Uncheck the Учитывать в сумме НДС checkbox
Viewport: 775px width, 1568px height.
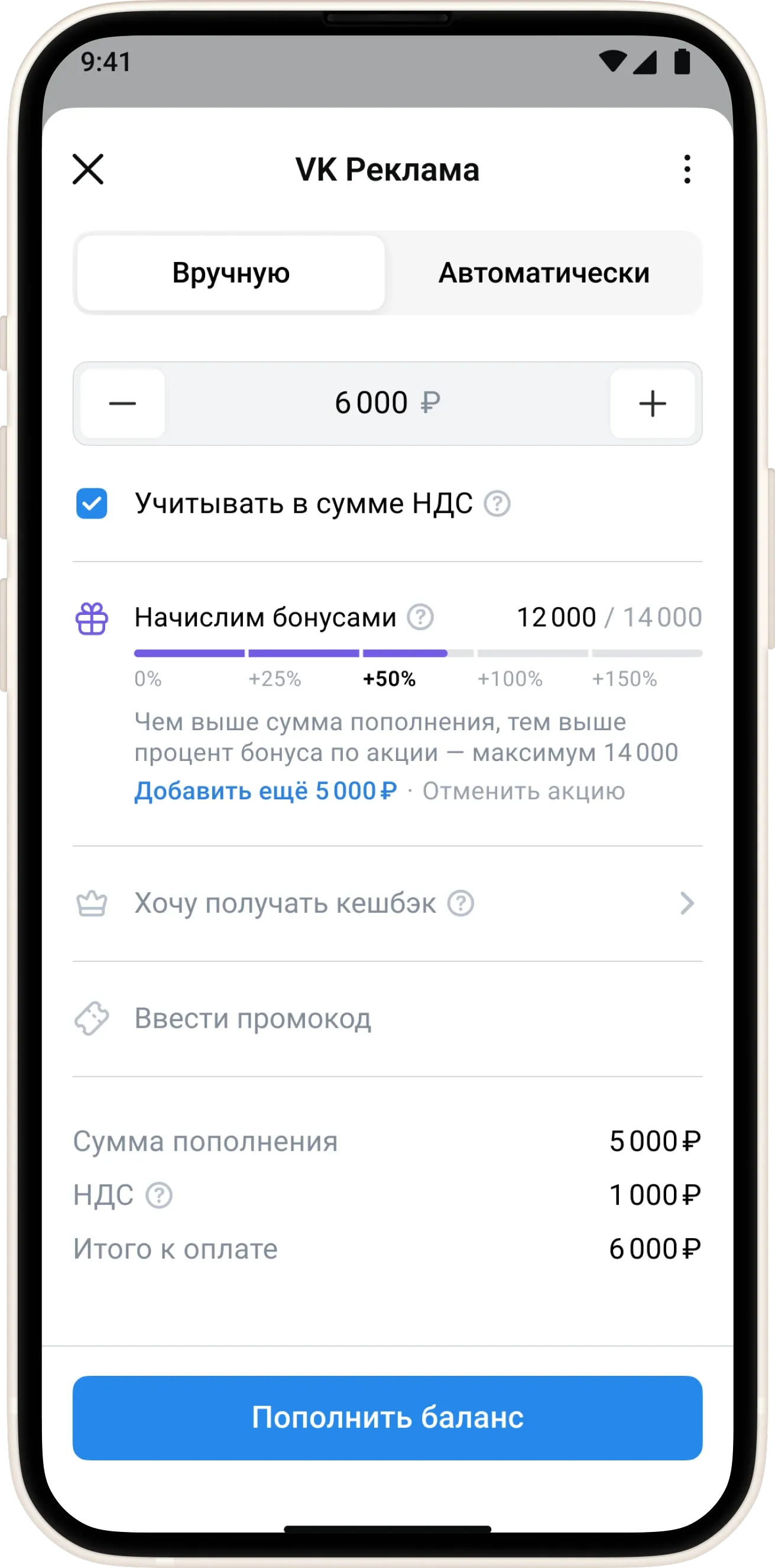[x=91, y=503]
